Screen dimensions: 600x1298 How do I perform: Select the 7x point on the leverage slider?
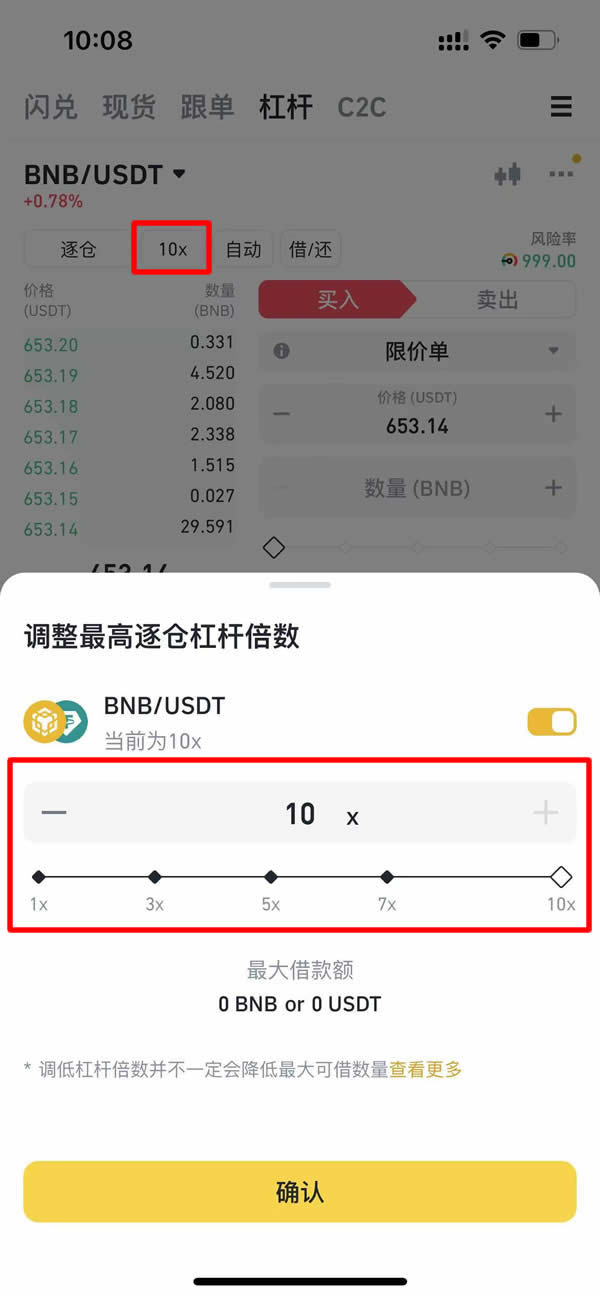[387, 877]
